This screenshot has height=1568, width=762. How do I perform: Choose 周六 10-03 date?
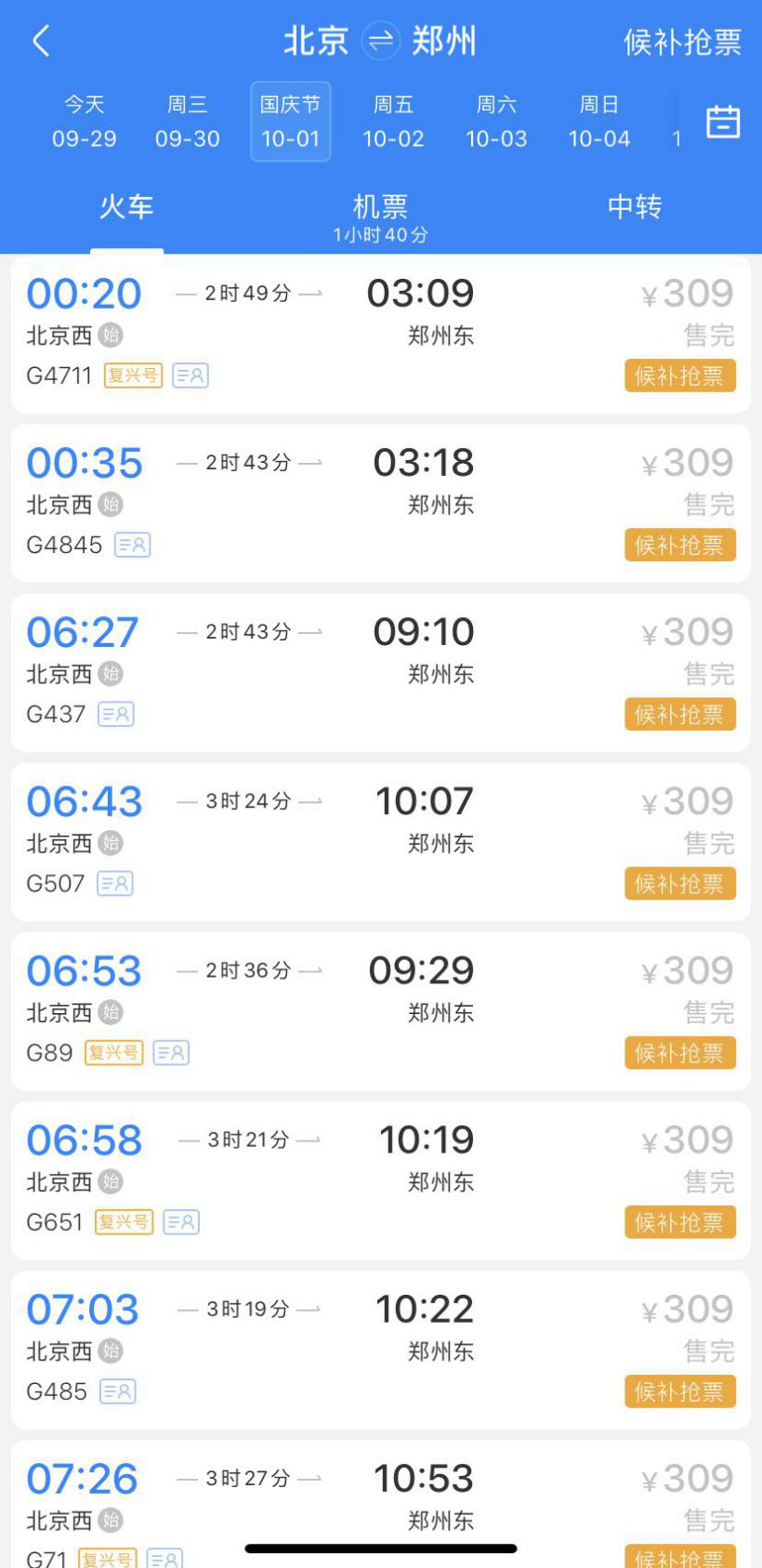pyautogui.click(x=496, y=122)
